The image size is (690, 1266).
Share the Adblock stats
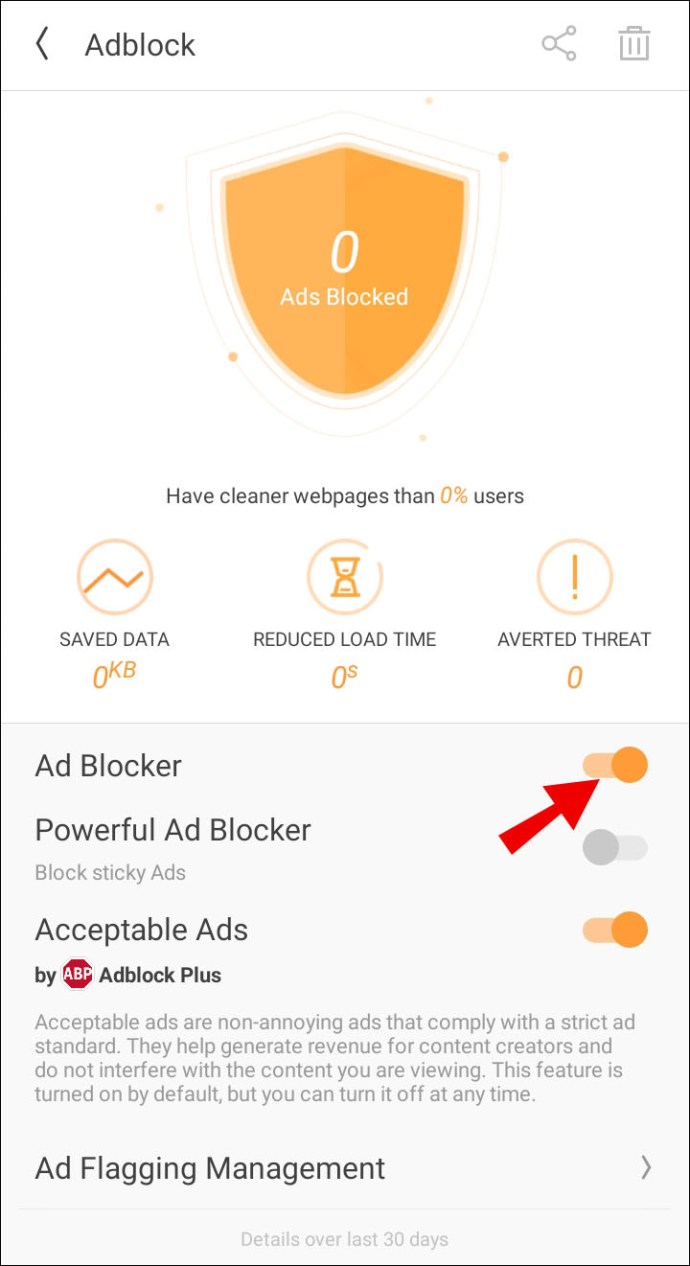point(558,45)
